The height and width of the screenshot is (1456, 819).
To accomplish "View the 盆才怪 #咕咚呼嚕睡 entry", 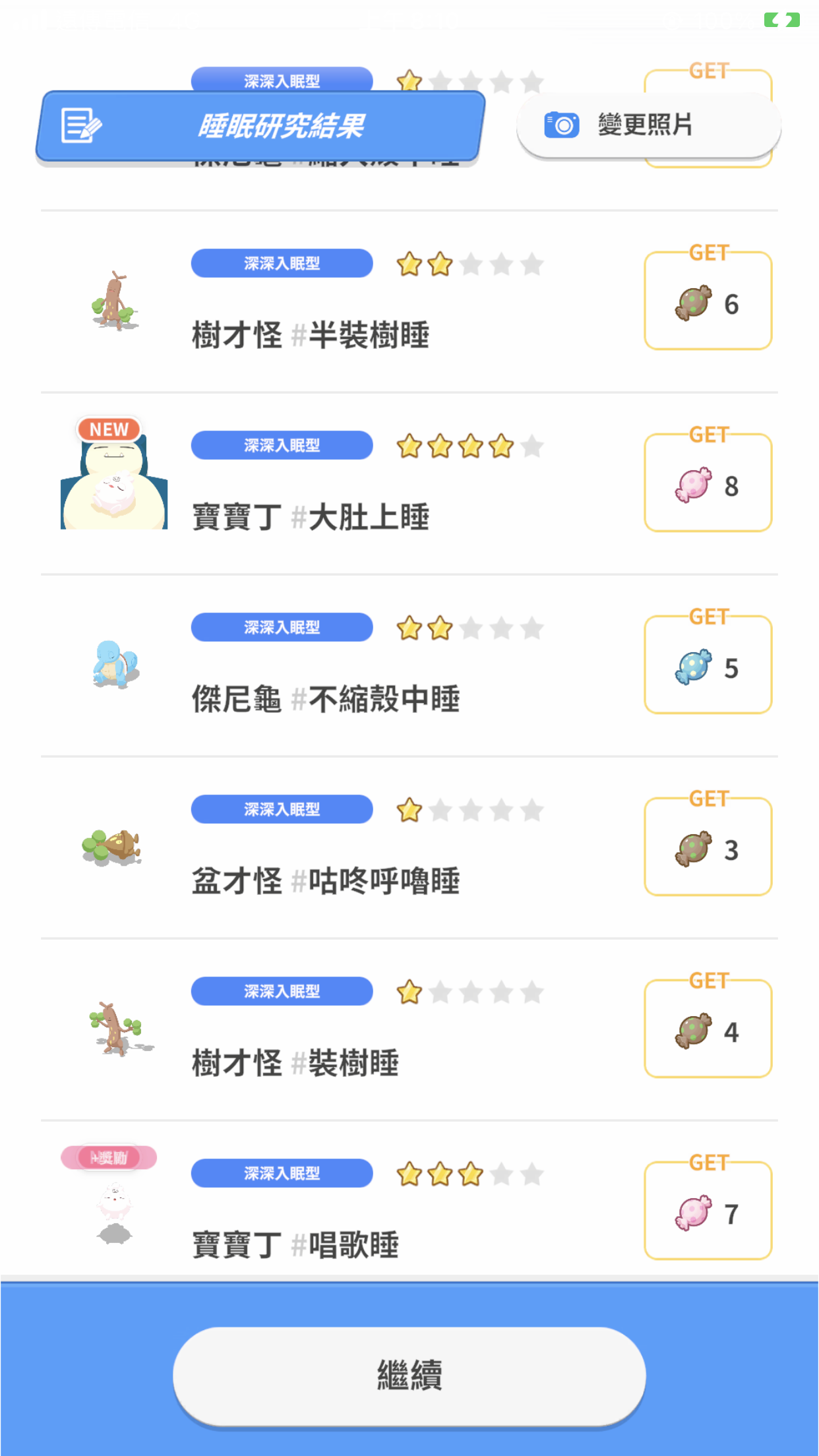I will click(409, 848).
